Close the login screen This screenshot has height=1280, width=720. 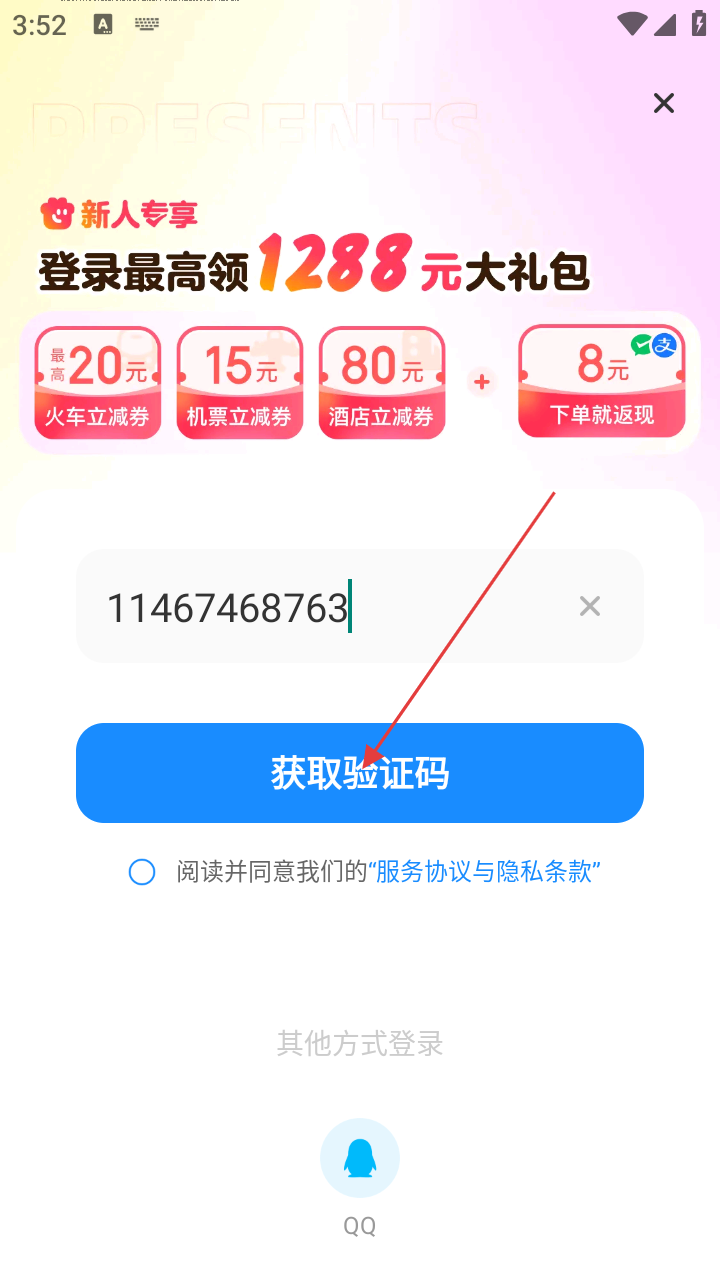click(664, 103)
